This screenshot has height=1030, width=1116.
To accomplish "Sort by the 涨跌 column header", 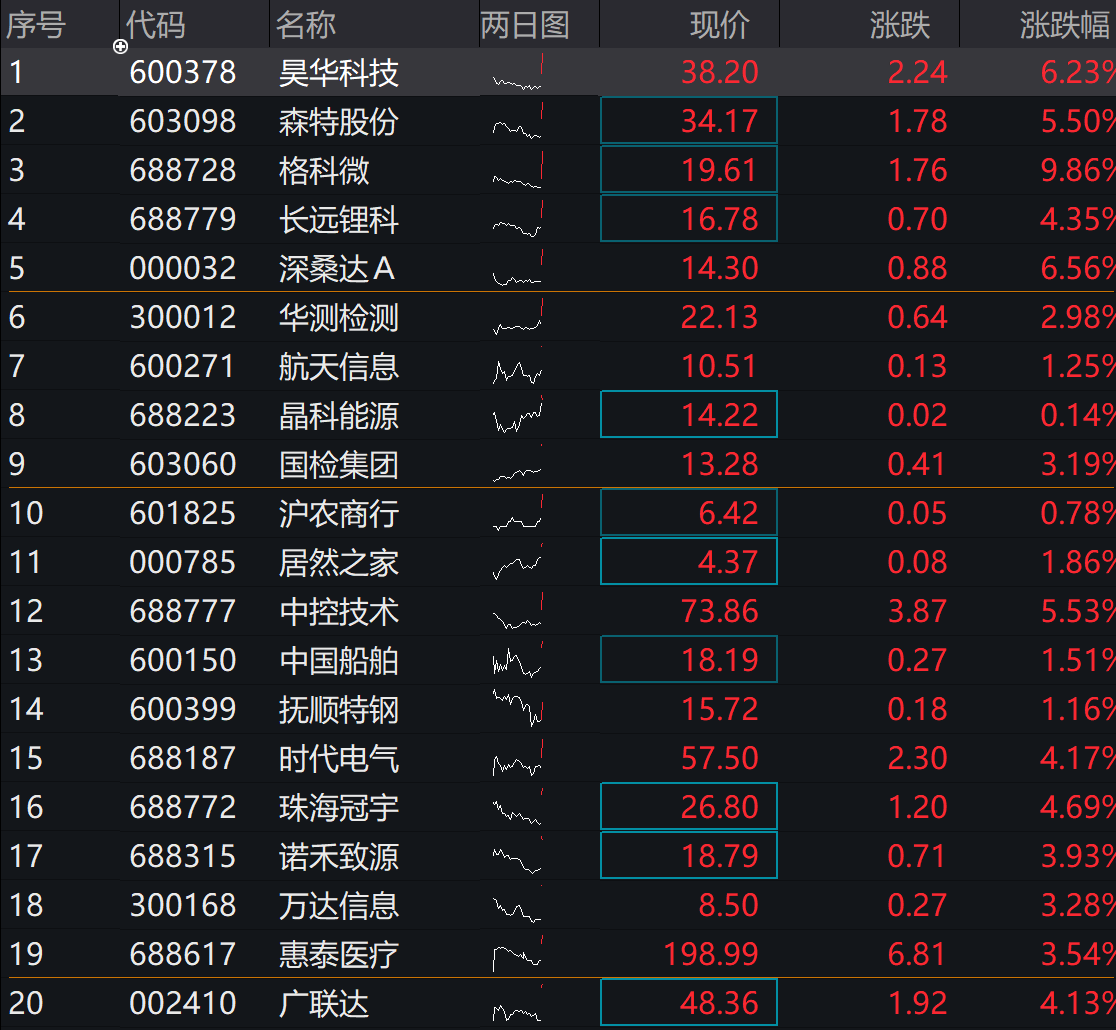I will pyautogui.click(x=900, y=26).
